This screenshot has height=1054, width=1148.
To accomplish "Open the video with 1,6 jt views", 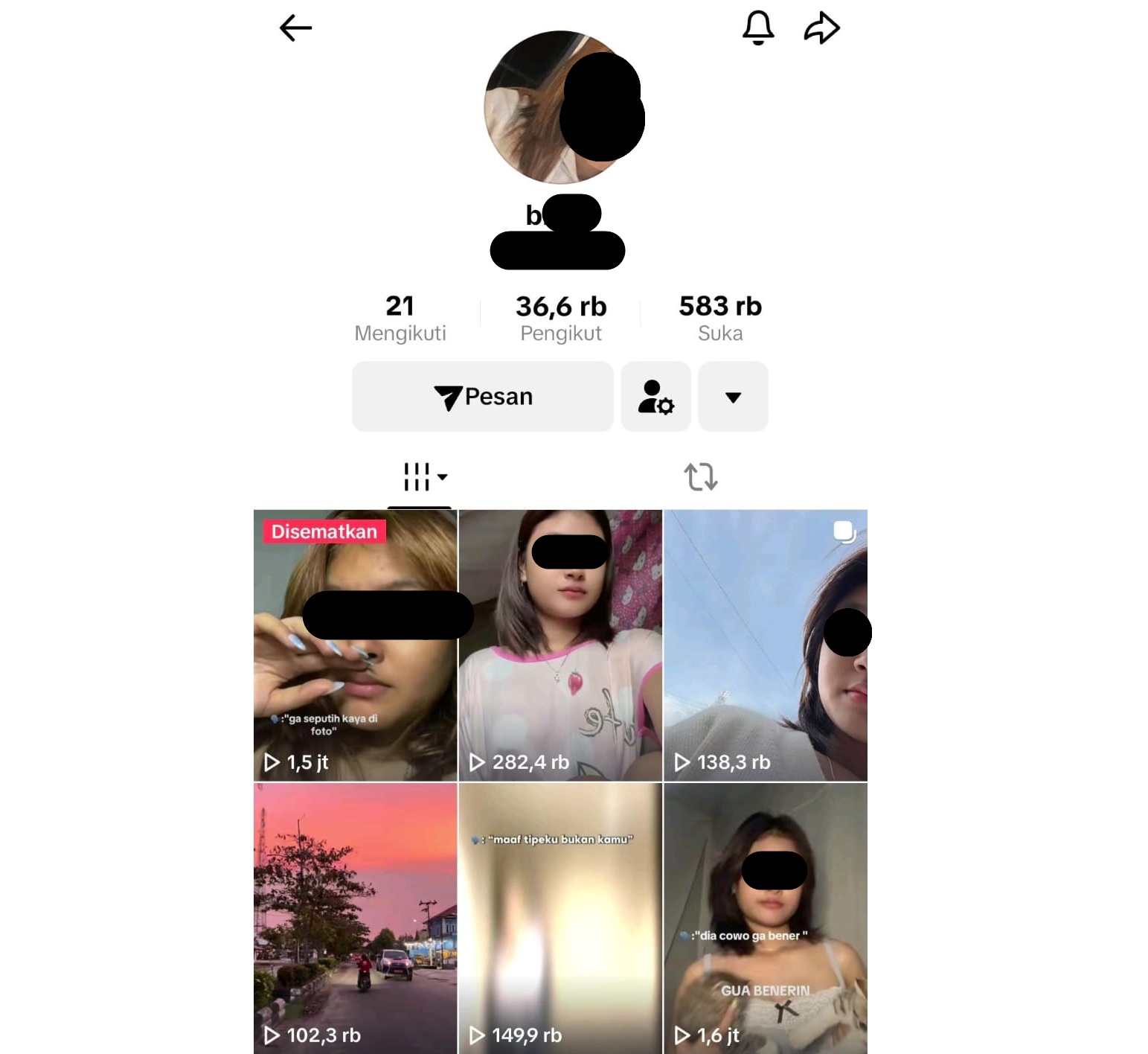I will pyautogui.click(x=765, y=918).
